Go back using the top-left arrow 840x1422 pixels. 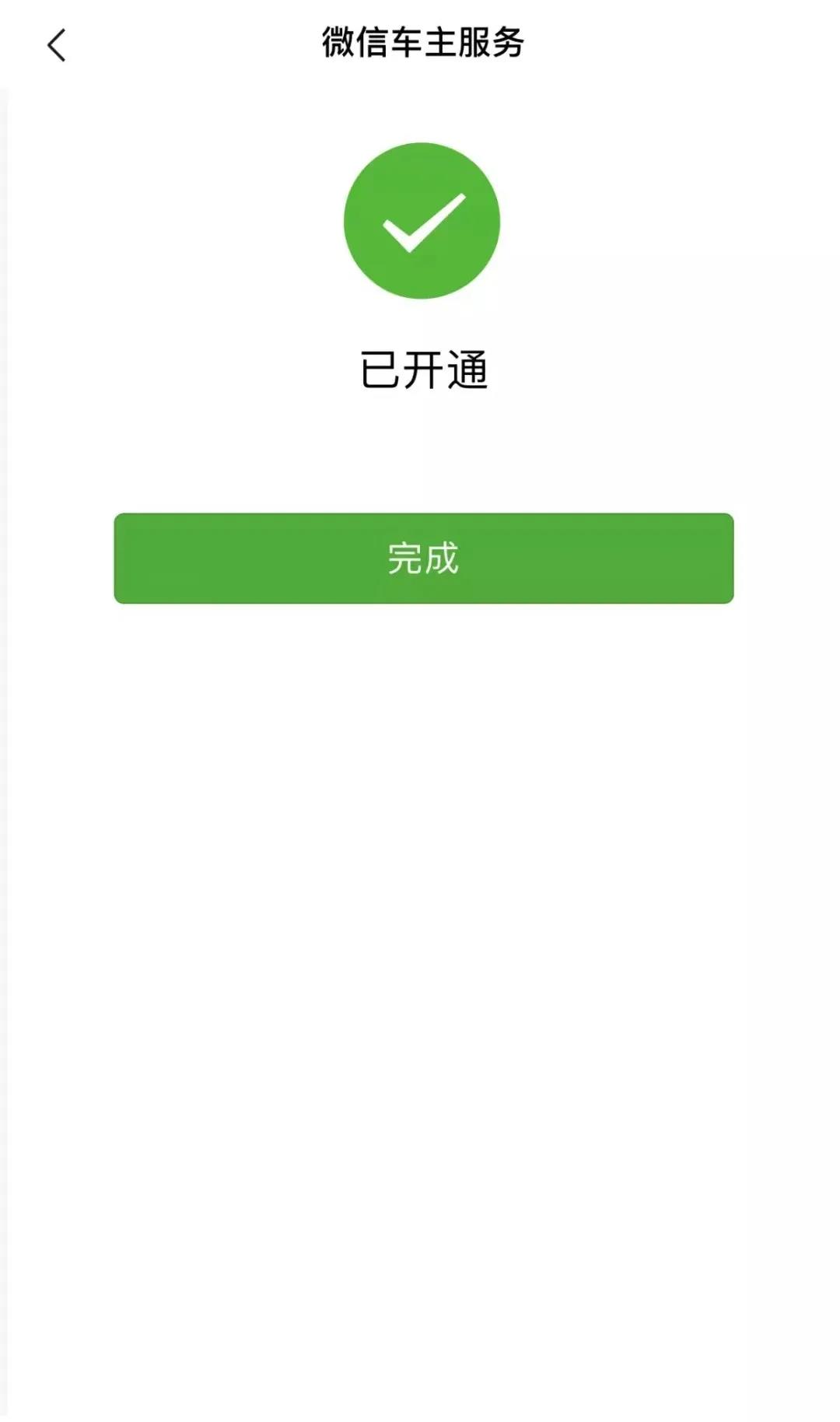tap(57, 45)
